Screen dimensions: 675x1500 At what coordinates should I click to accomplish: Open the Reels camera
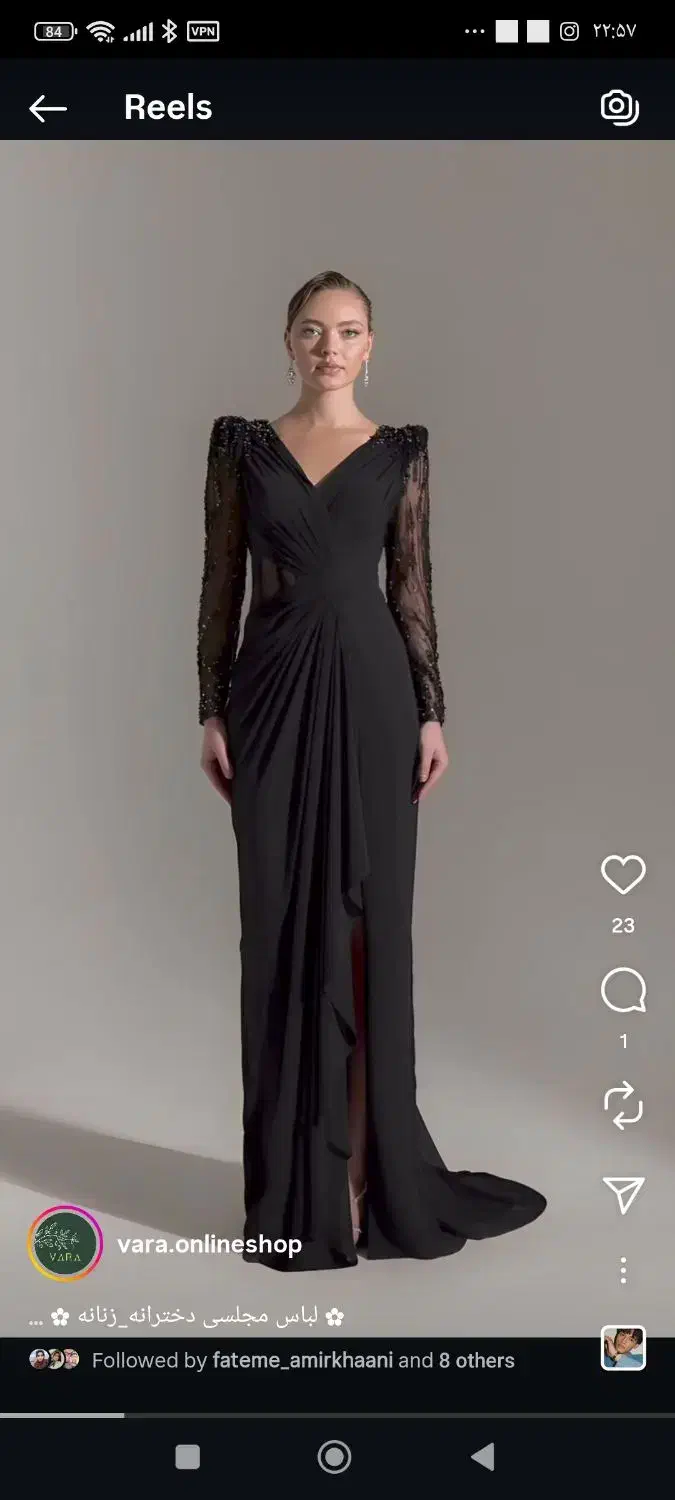[x=619, y=108]
